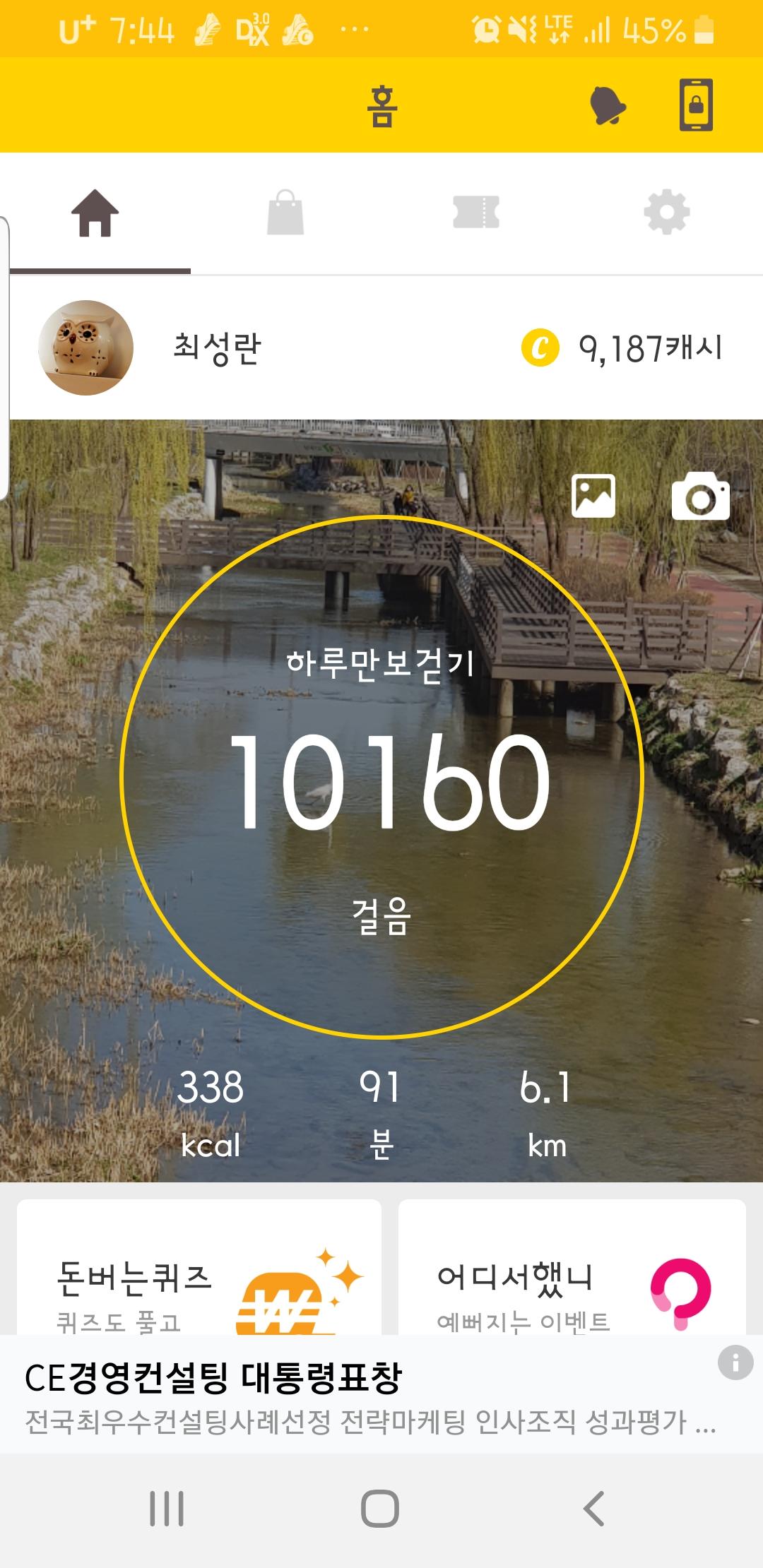Switch to the home tab
763x1568 pixels.
pyautogui.click(x=95, y=213)
